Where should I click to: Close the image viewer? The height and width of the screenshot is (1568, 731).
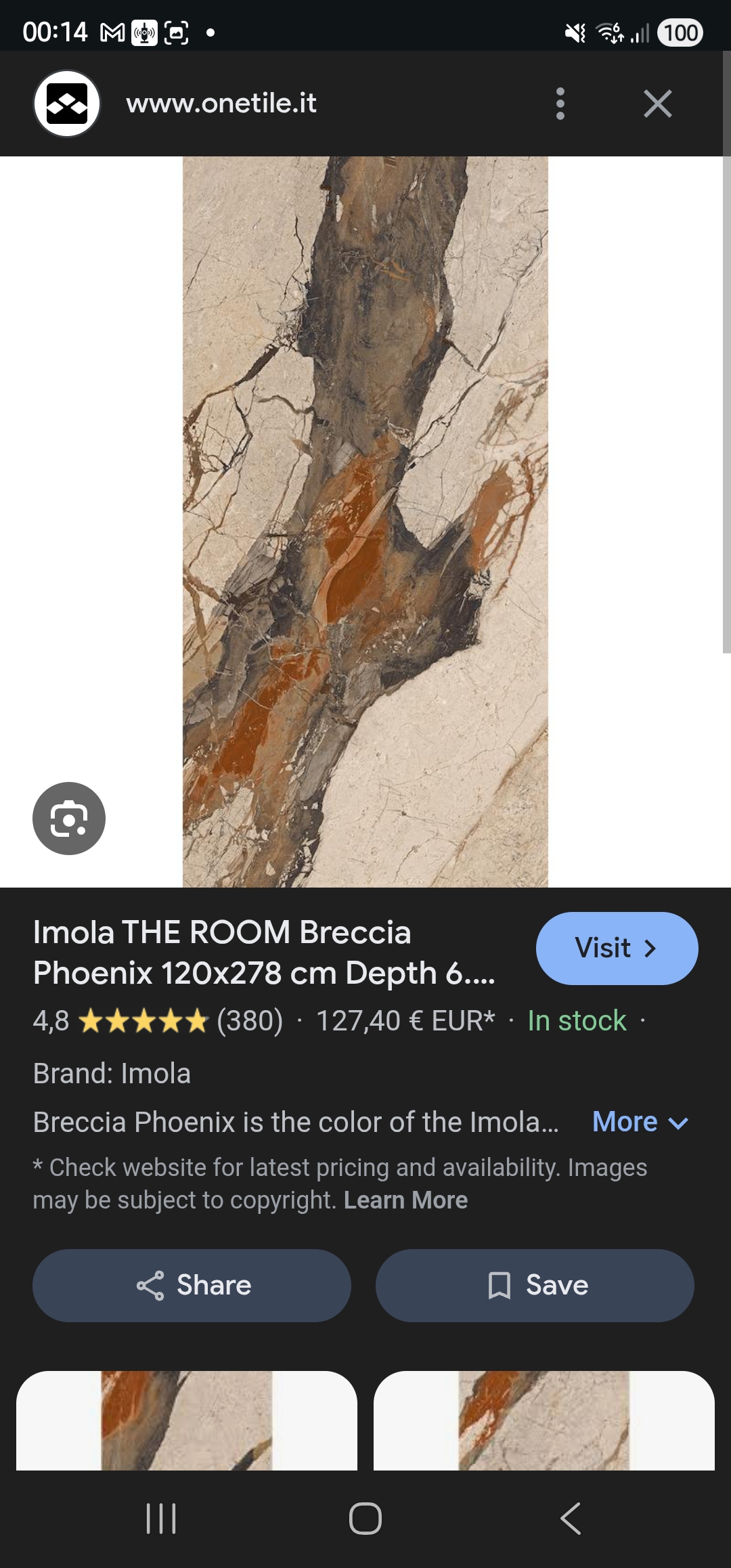[657, 104]
